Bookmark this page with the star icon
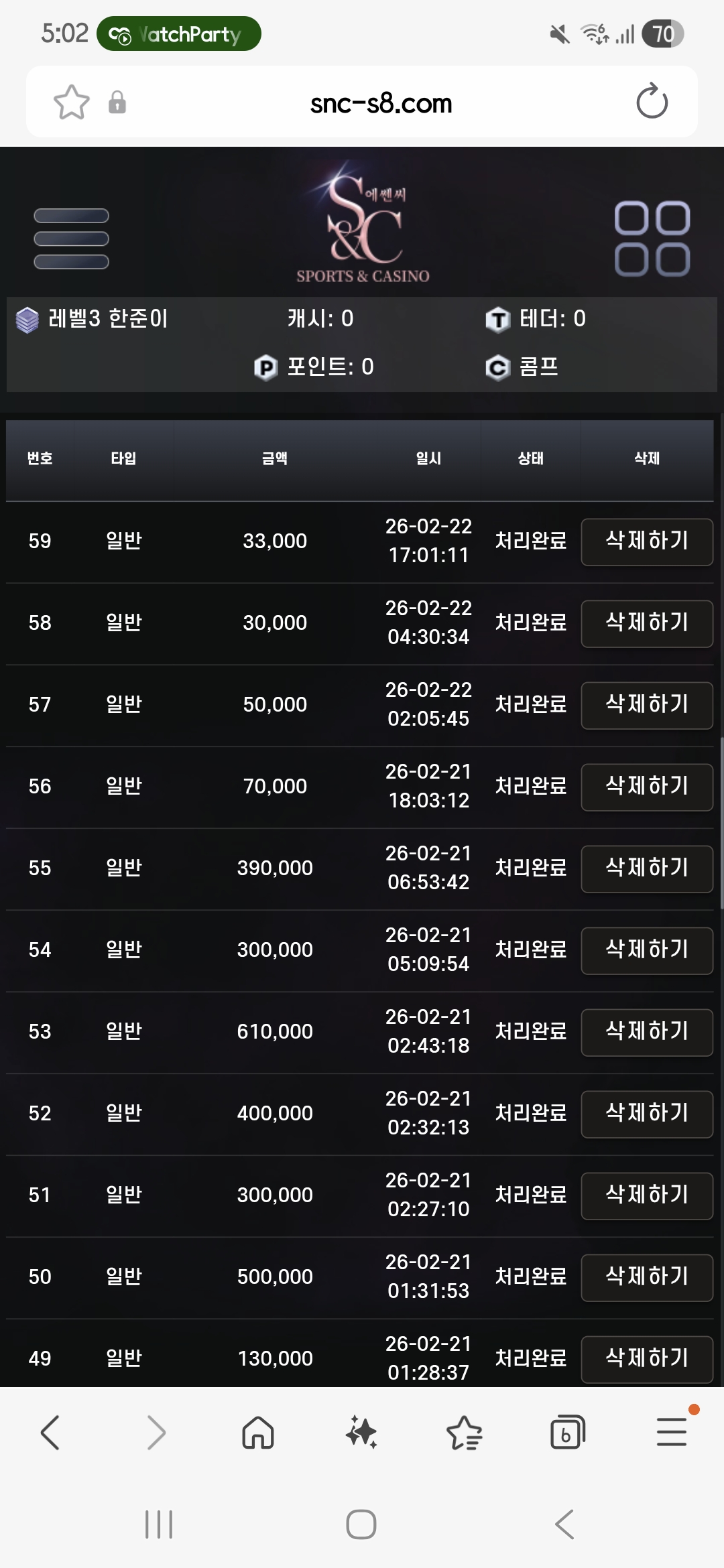 click(71, 103)
